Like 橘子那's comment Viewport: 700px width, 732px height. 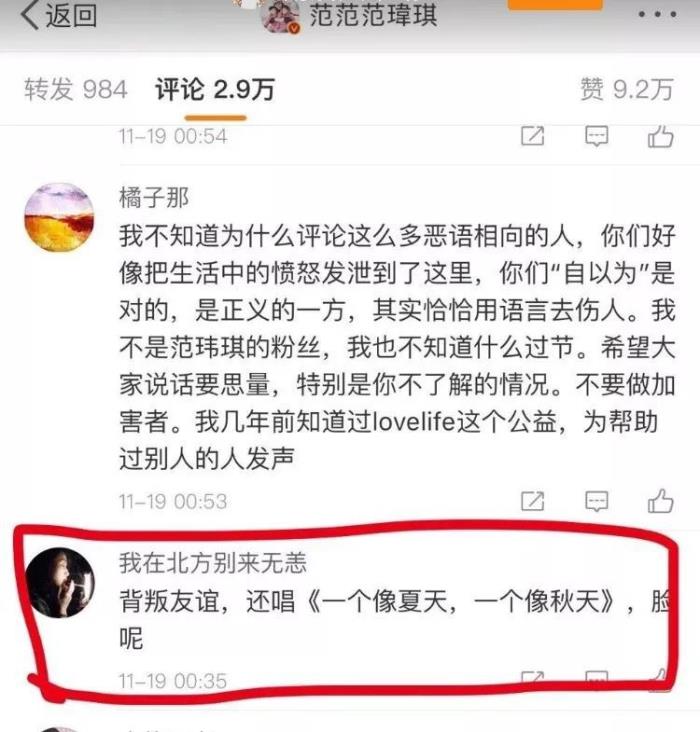pyautogui.click(x=660, y=500)
